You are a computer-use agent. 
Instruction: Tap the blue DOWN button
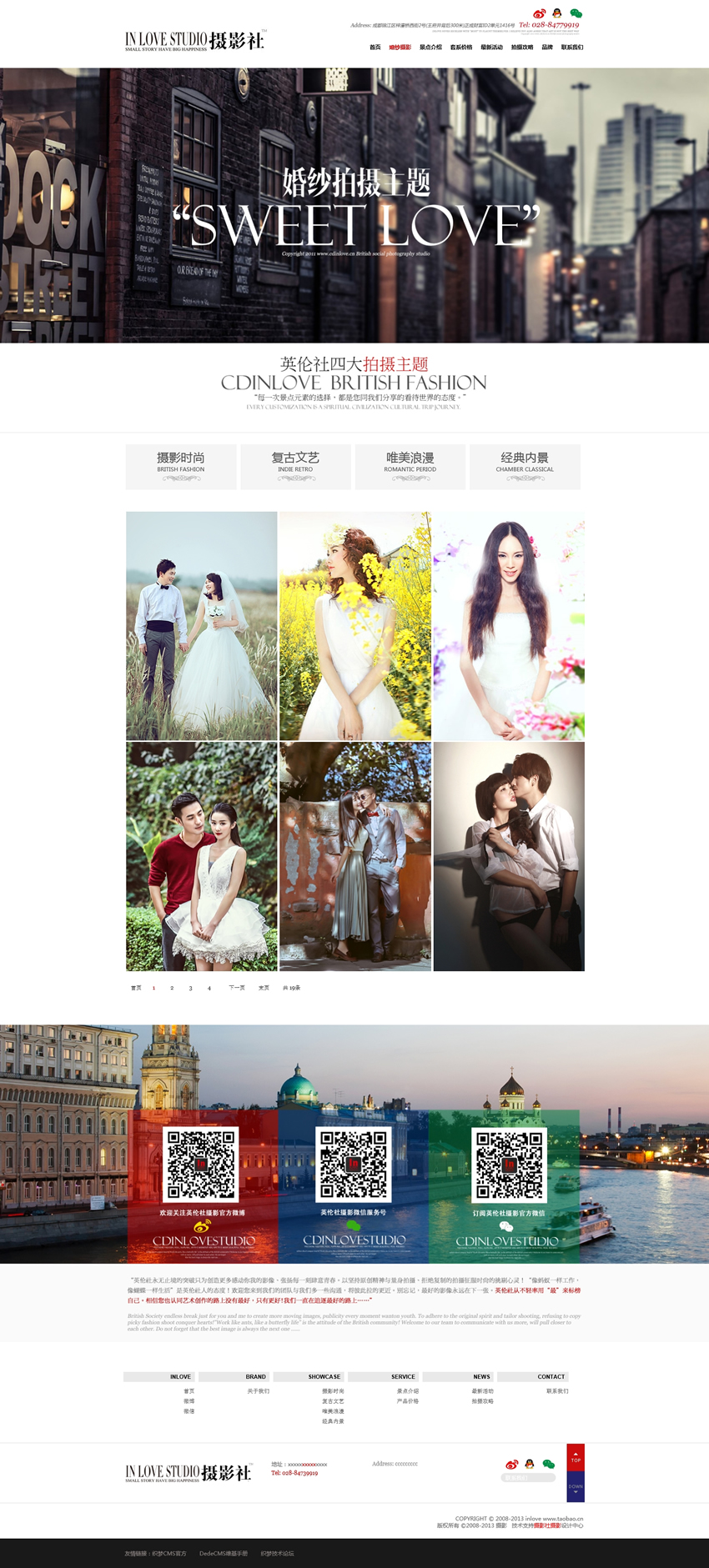[576, 1487]
